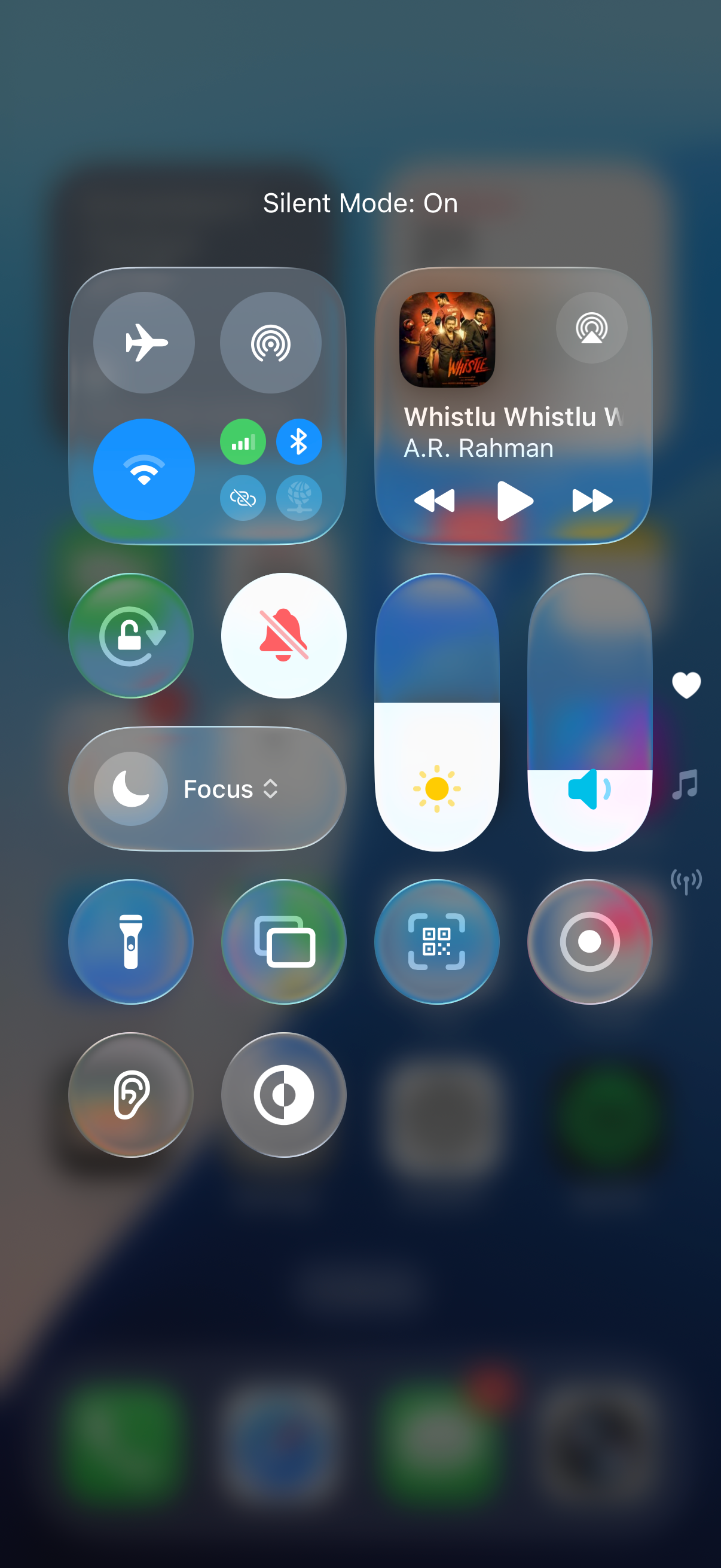The height and width of the screenshot is (1568, 721).
Task: Turn off Silent Mode
Action: click(283, 636)
